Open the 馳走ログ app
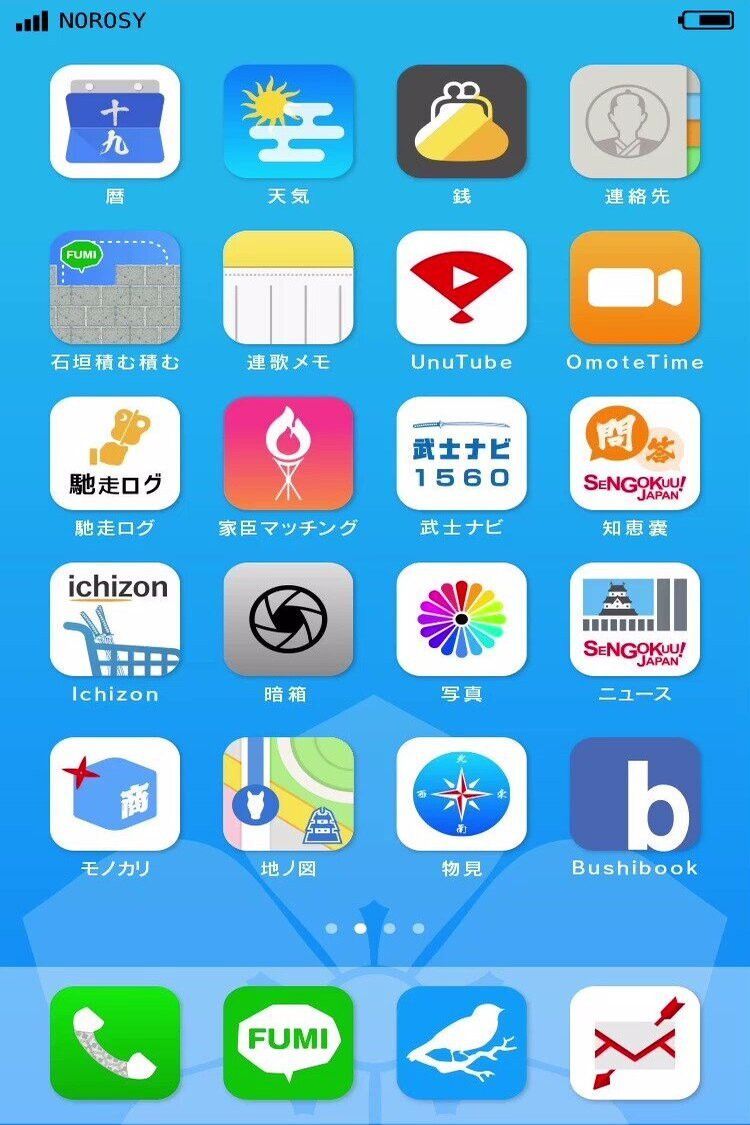The height and width of the screenshot is (1125, 750). pos(115,454)
